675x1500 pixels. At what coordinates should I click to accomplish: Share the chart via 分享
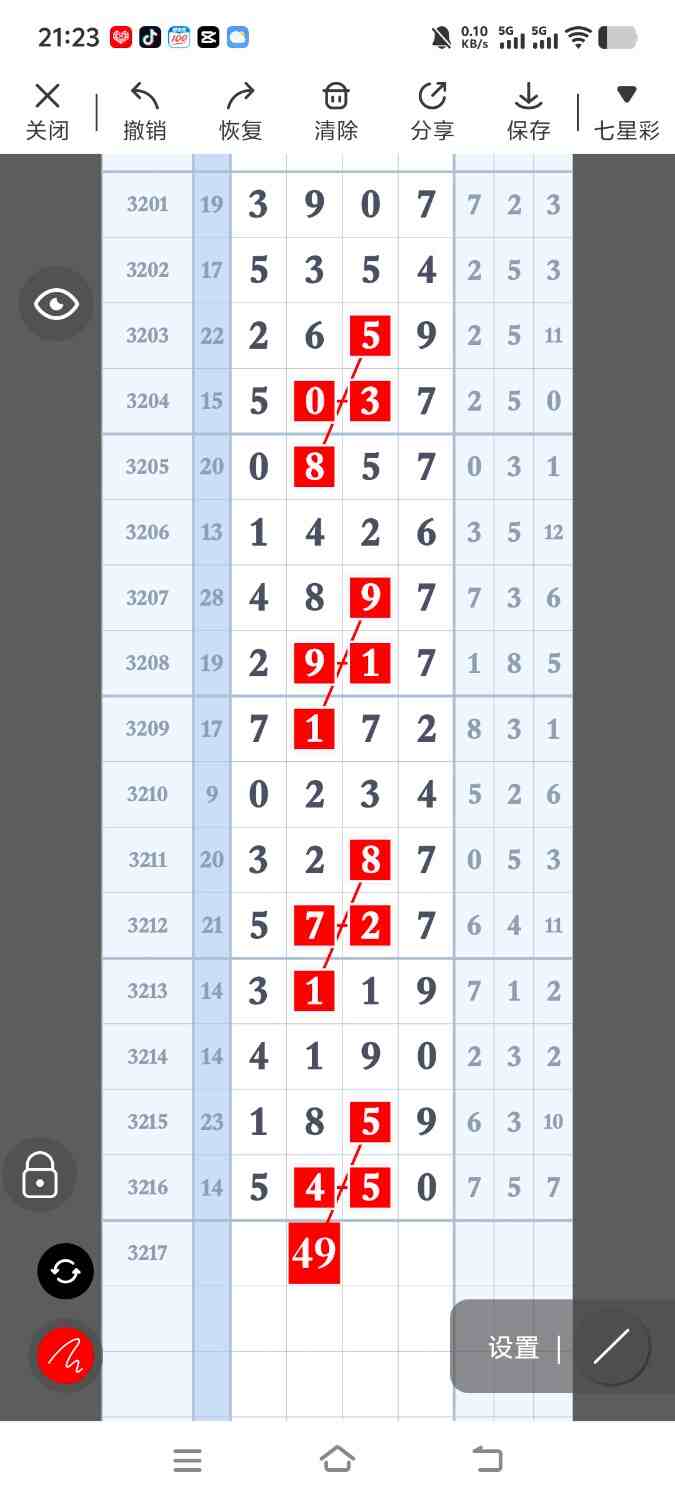432,111
